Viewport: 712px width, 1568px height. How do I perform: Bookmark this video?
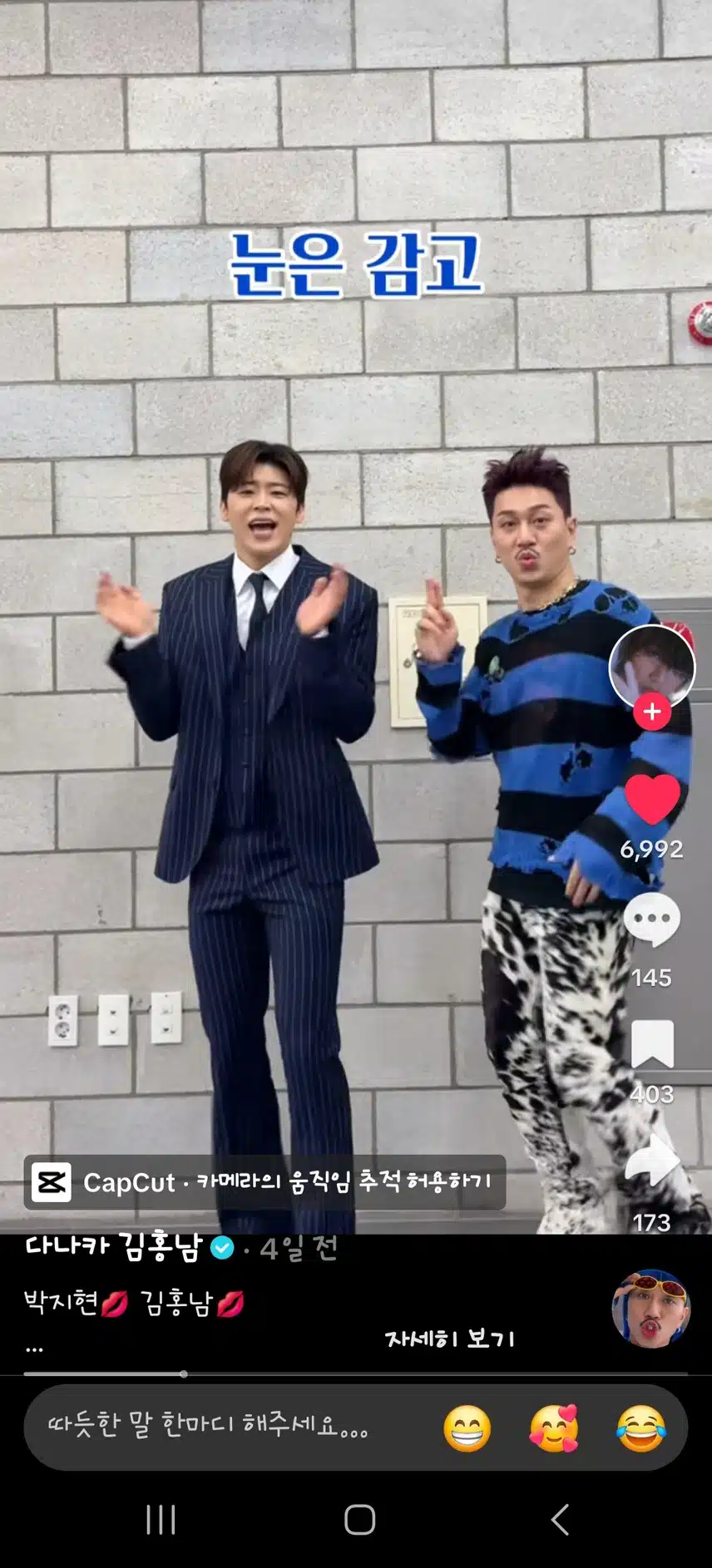click(x=651, y=1044)
